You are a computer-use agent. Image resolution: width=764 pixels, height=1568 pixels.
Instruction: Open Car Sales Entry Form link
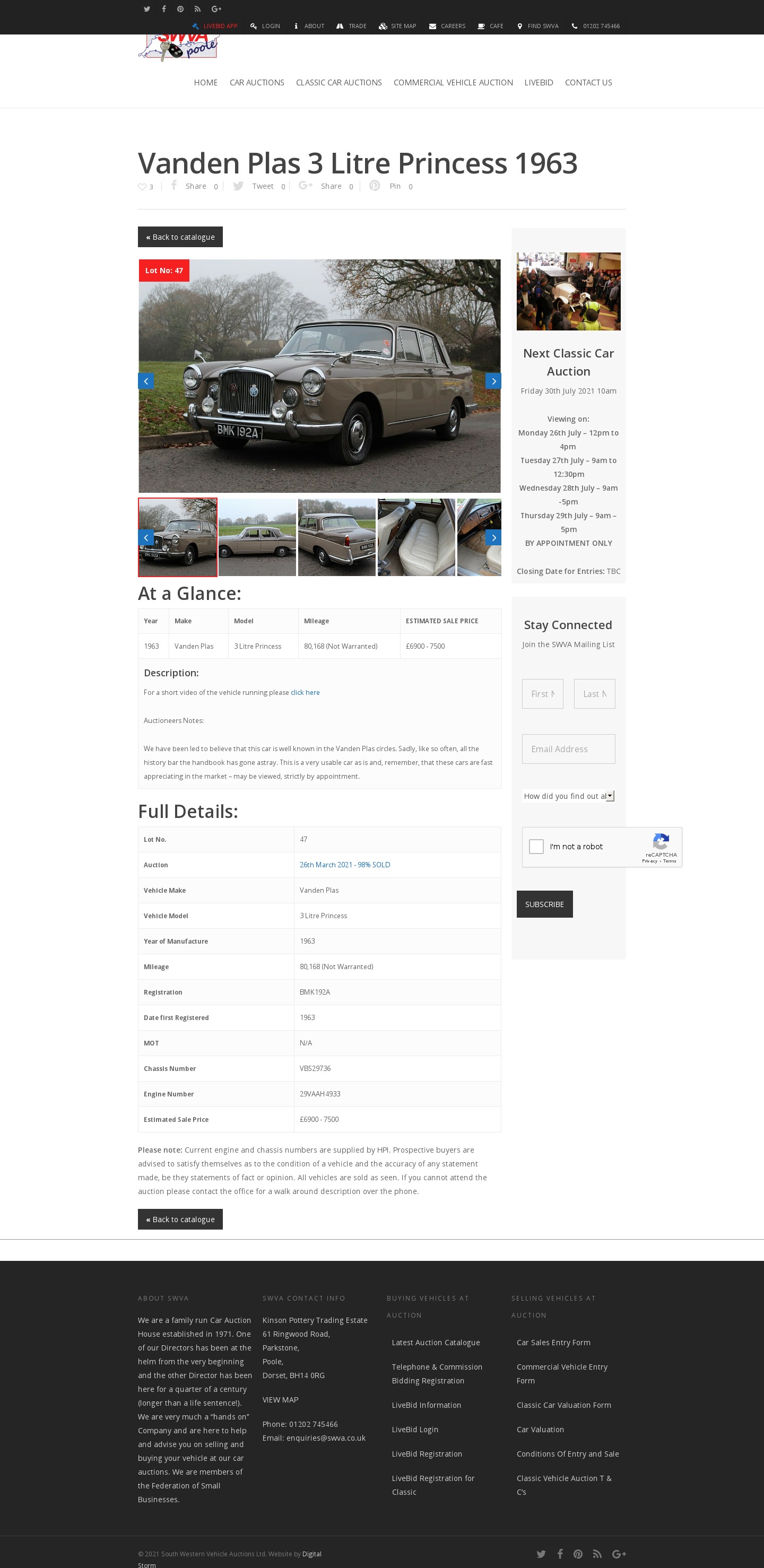click(x=553, y=1342)
